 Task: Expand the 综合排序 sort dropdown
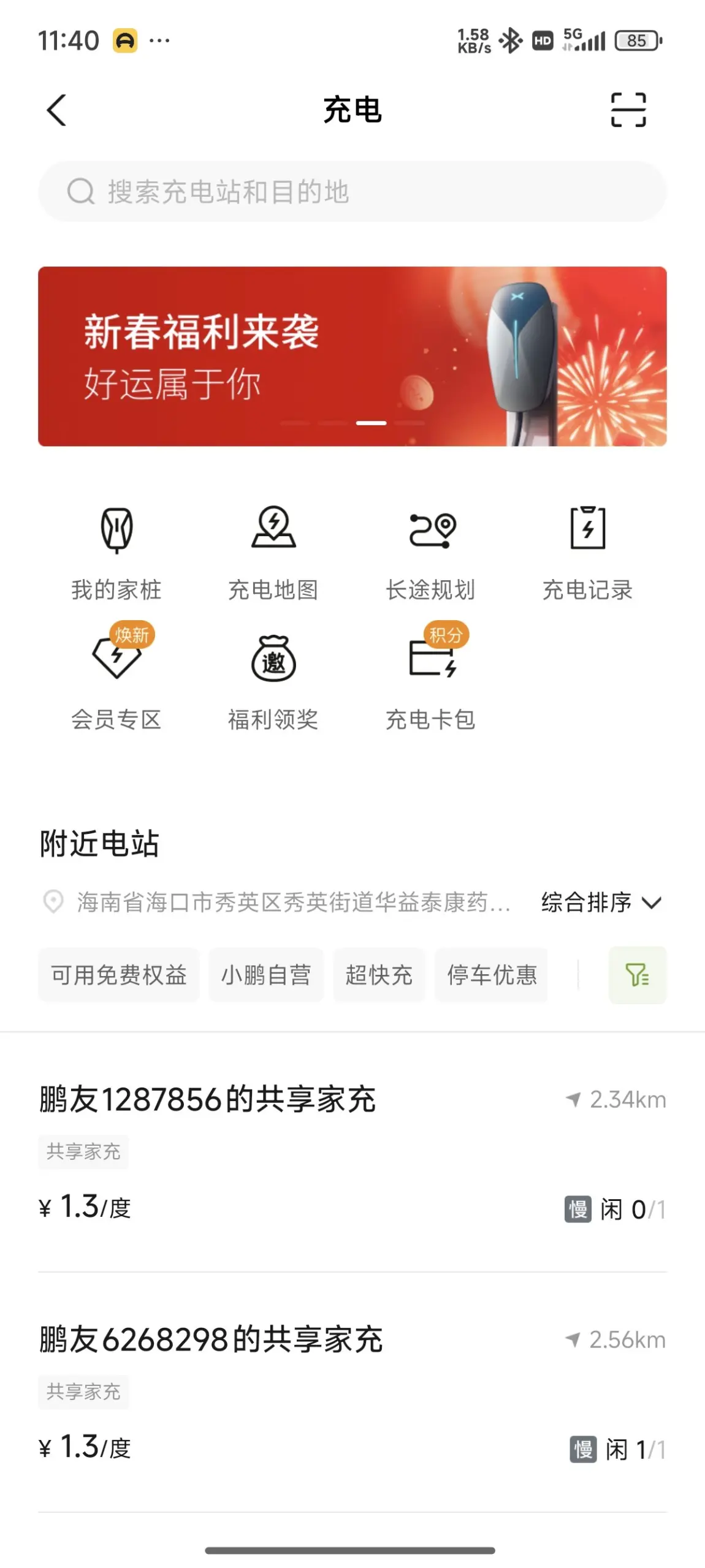601,902
